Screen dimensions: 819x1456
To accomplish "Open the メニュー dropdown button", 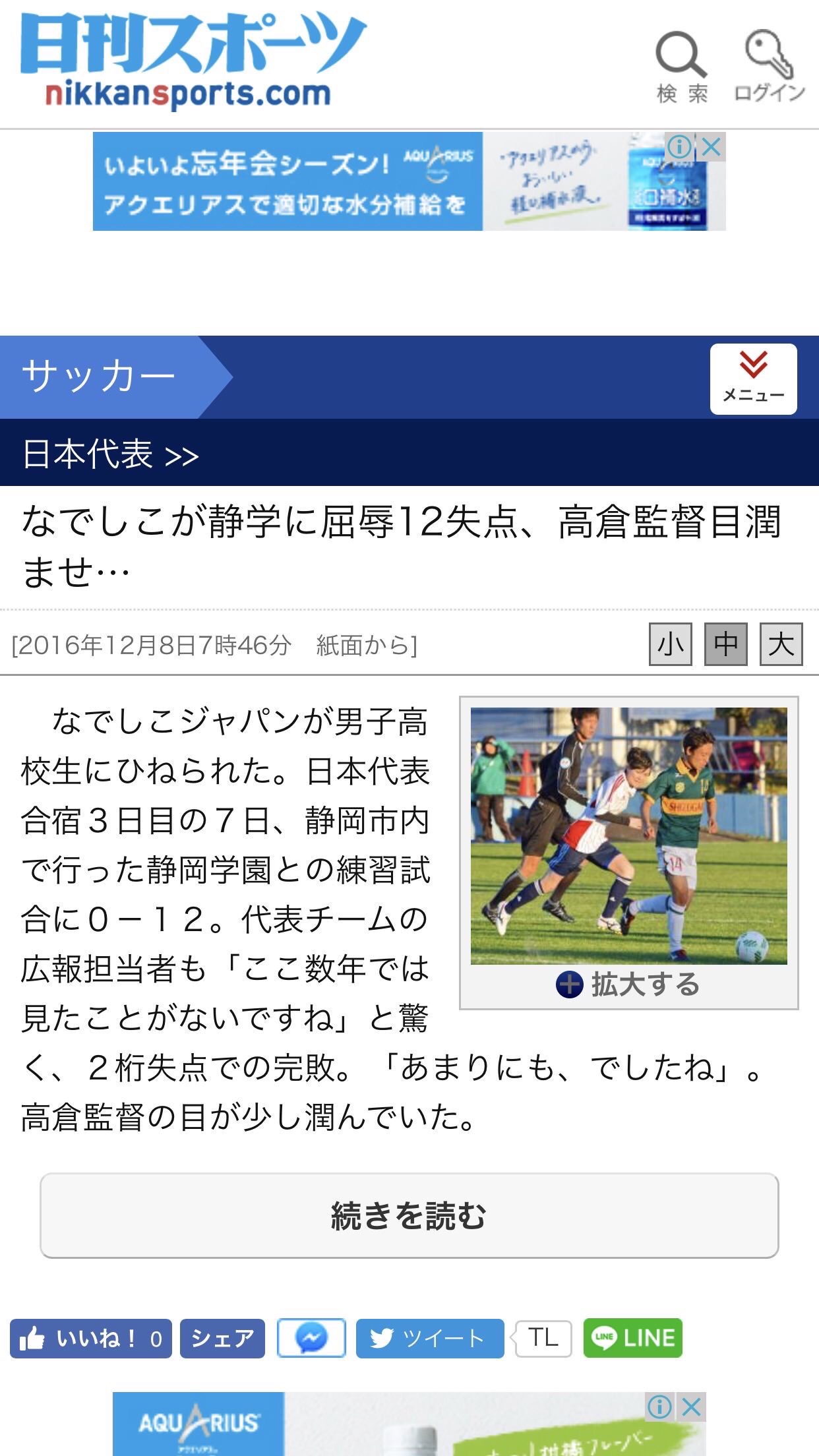I will tap(753, 379).
